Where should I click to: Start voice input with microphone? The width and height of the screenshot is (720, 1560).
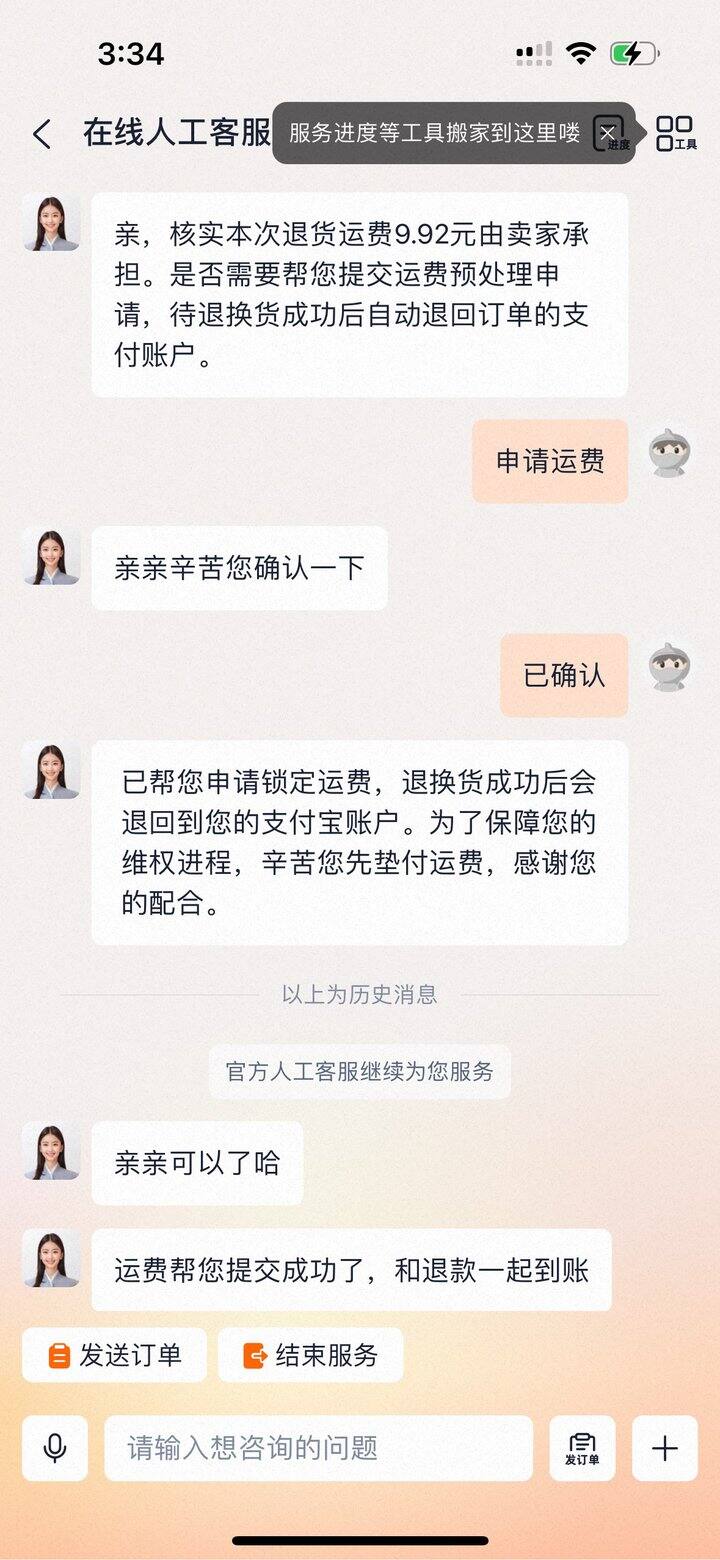point(55,1448)
